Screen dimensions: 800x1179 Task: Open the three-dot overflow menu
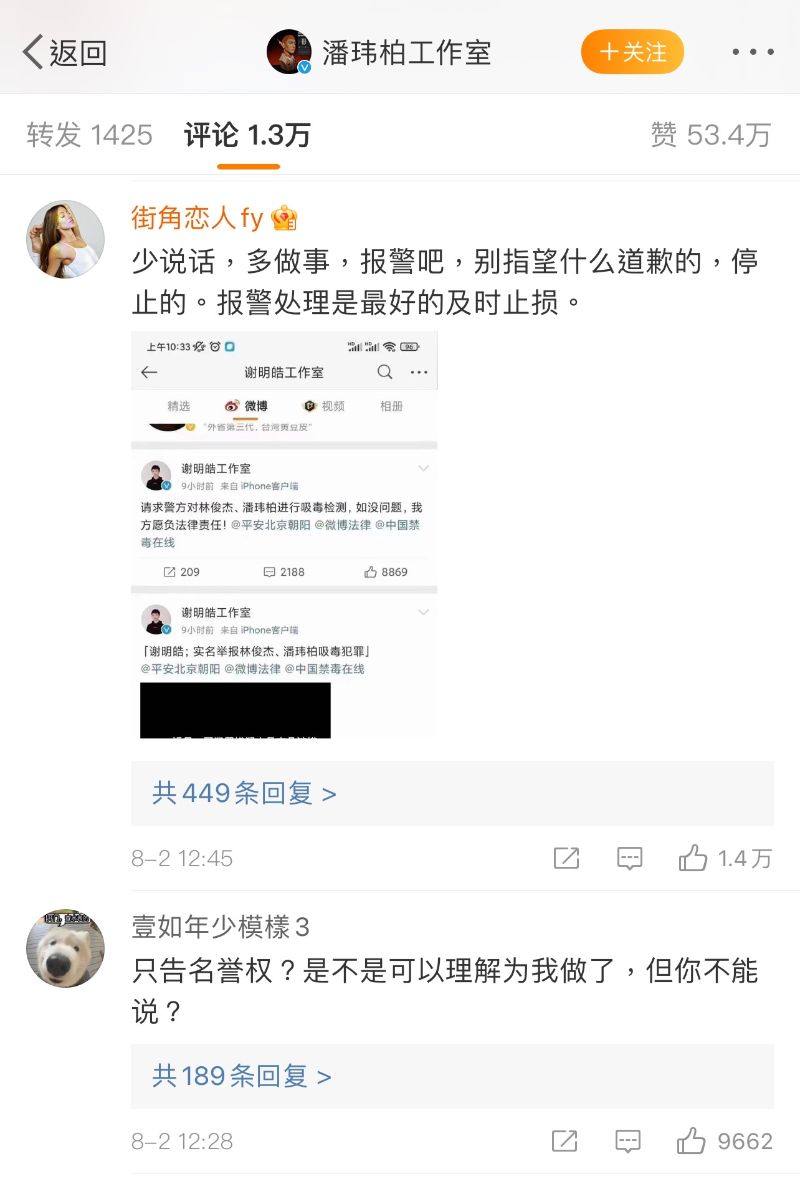(x=752, y=52)
